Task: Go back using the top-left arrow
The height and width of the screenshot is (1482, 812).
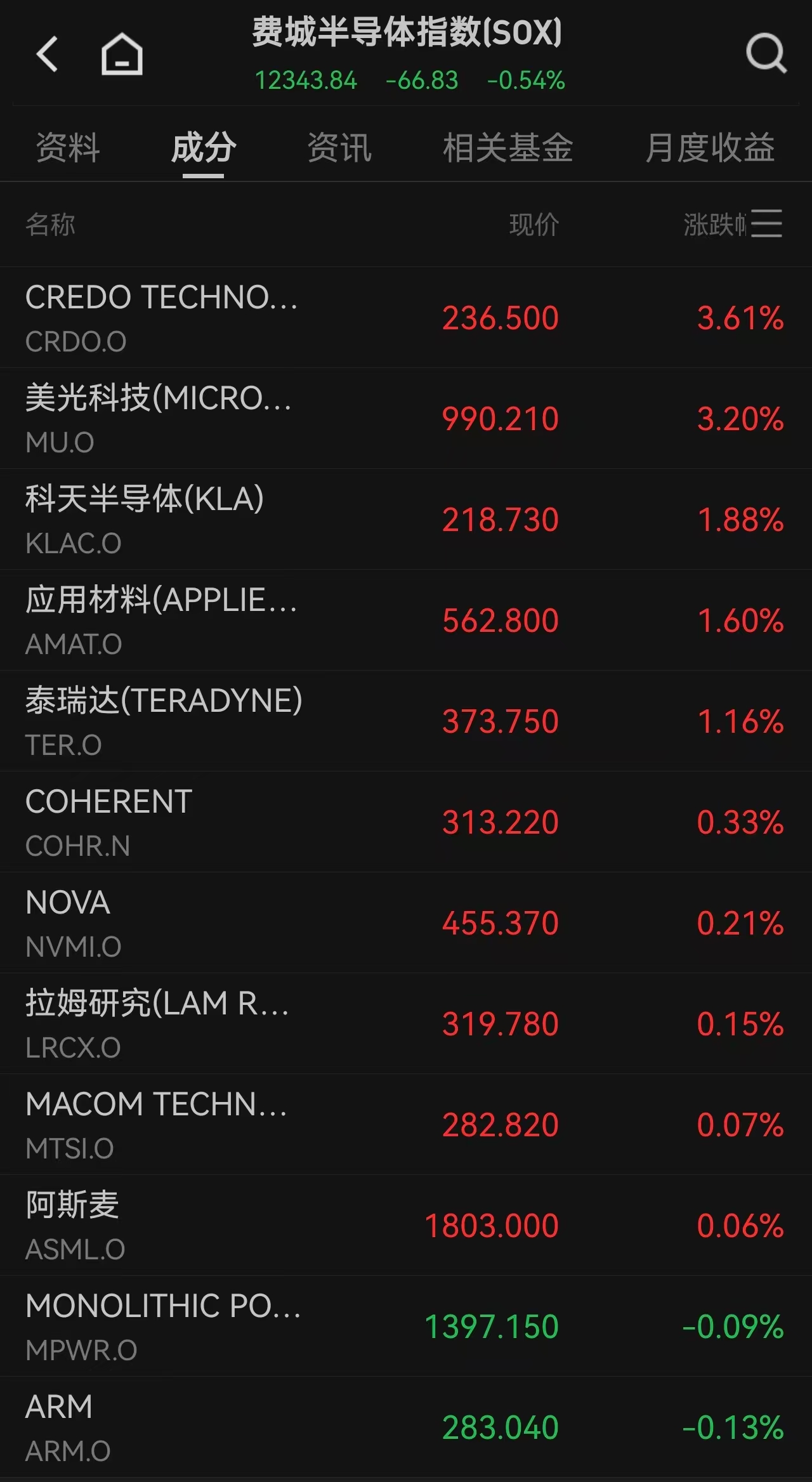Action: [x=48, y=54]
